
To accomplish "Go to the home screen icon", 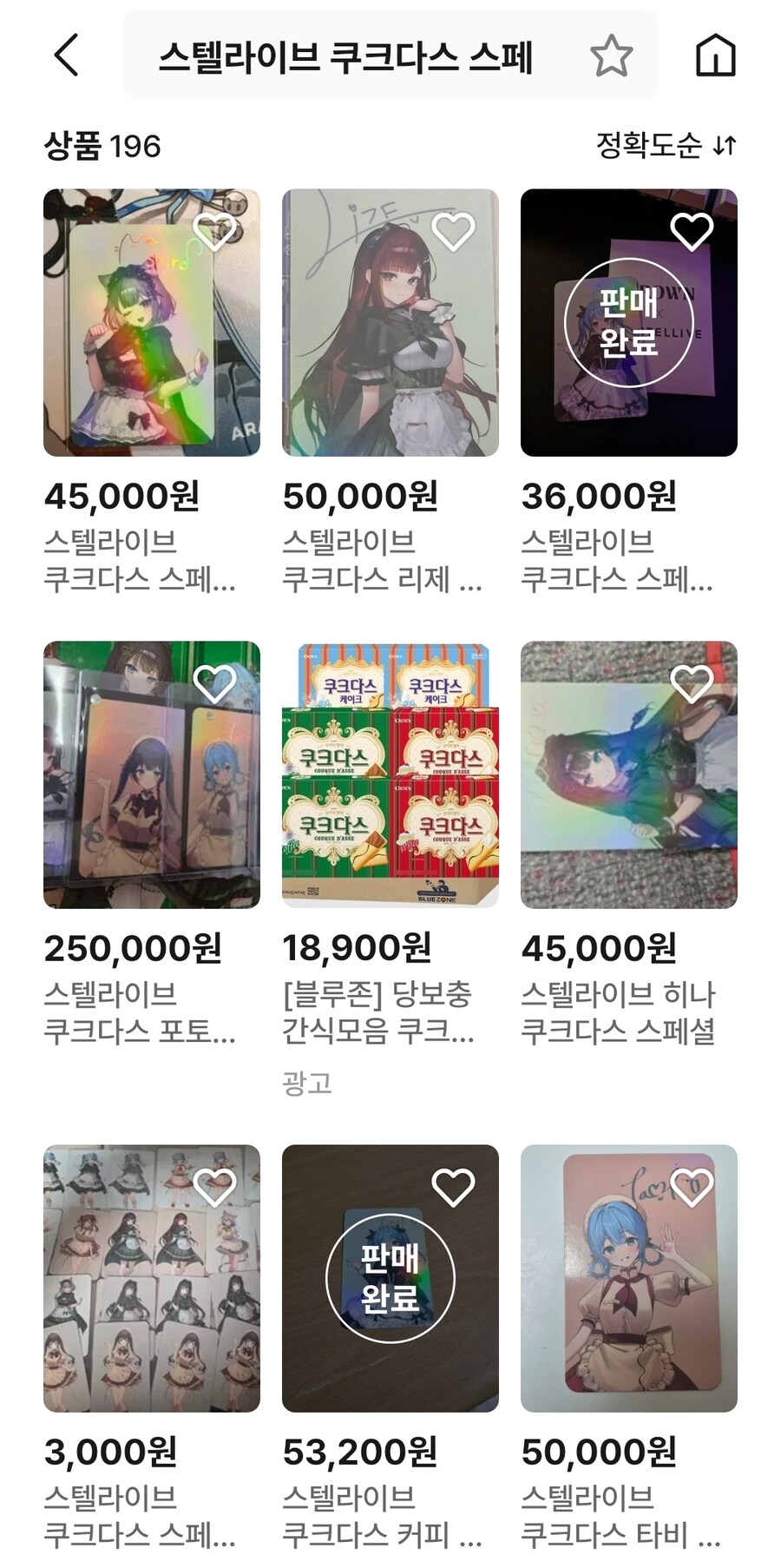I will pyautogui.click(x=715, y=56).
